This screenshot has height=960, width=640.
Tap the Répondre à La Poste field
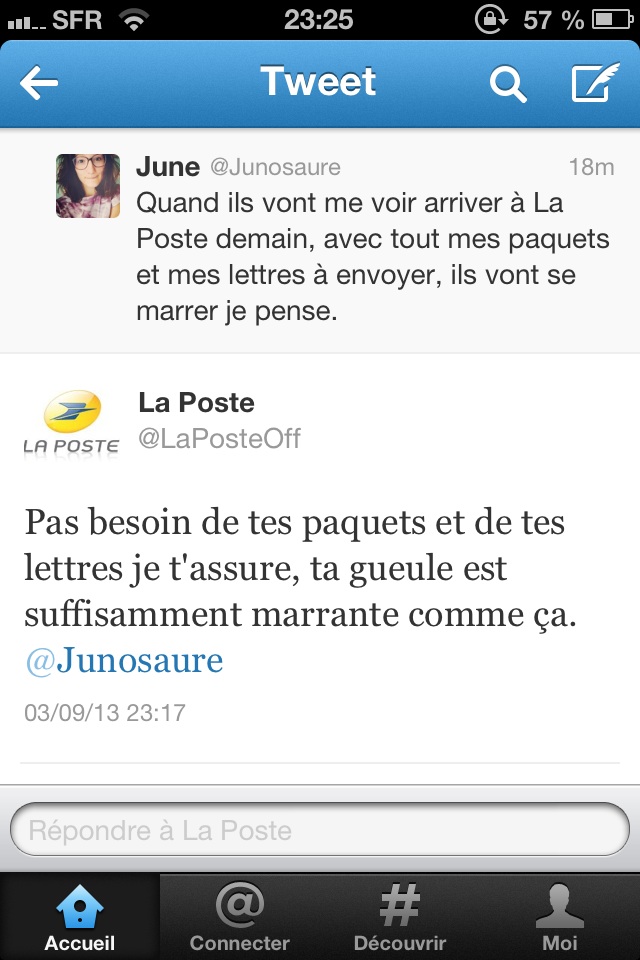click(x=320, y=830)
